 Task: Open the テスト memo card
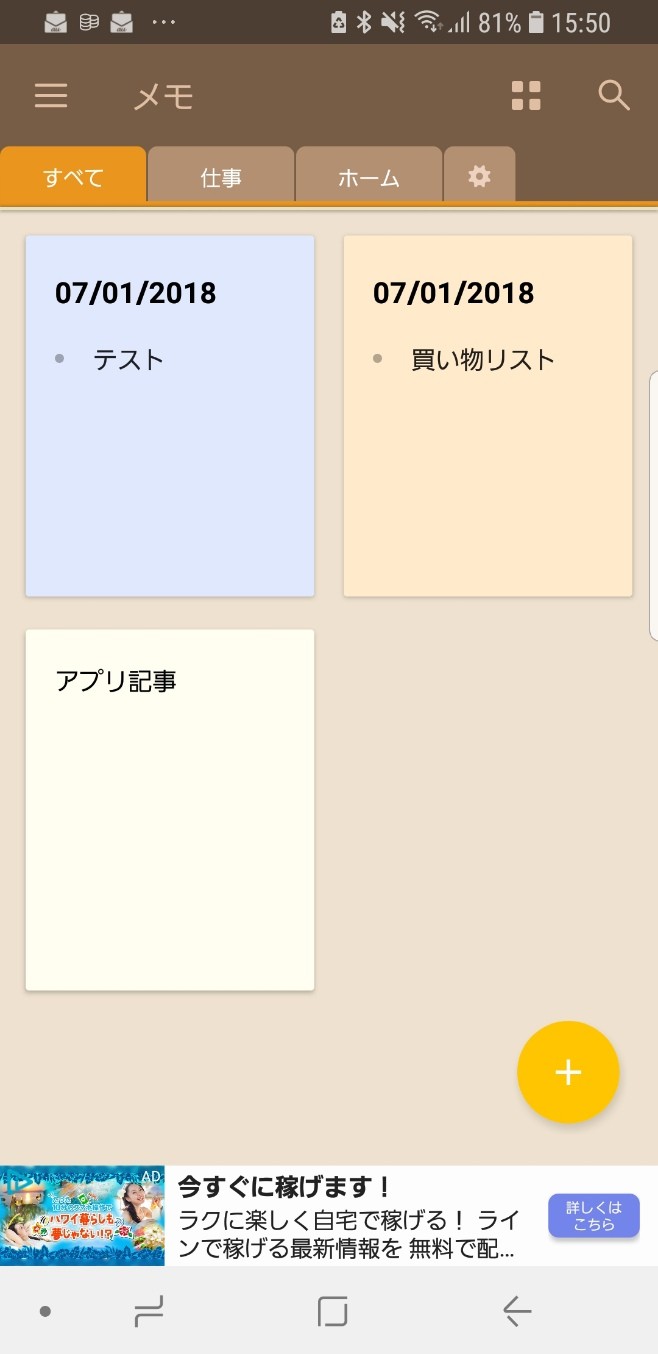(x=170, y=416)
